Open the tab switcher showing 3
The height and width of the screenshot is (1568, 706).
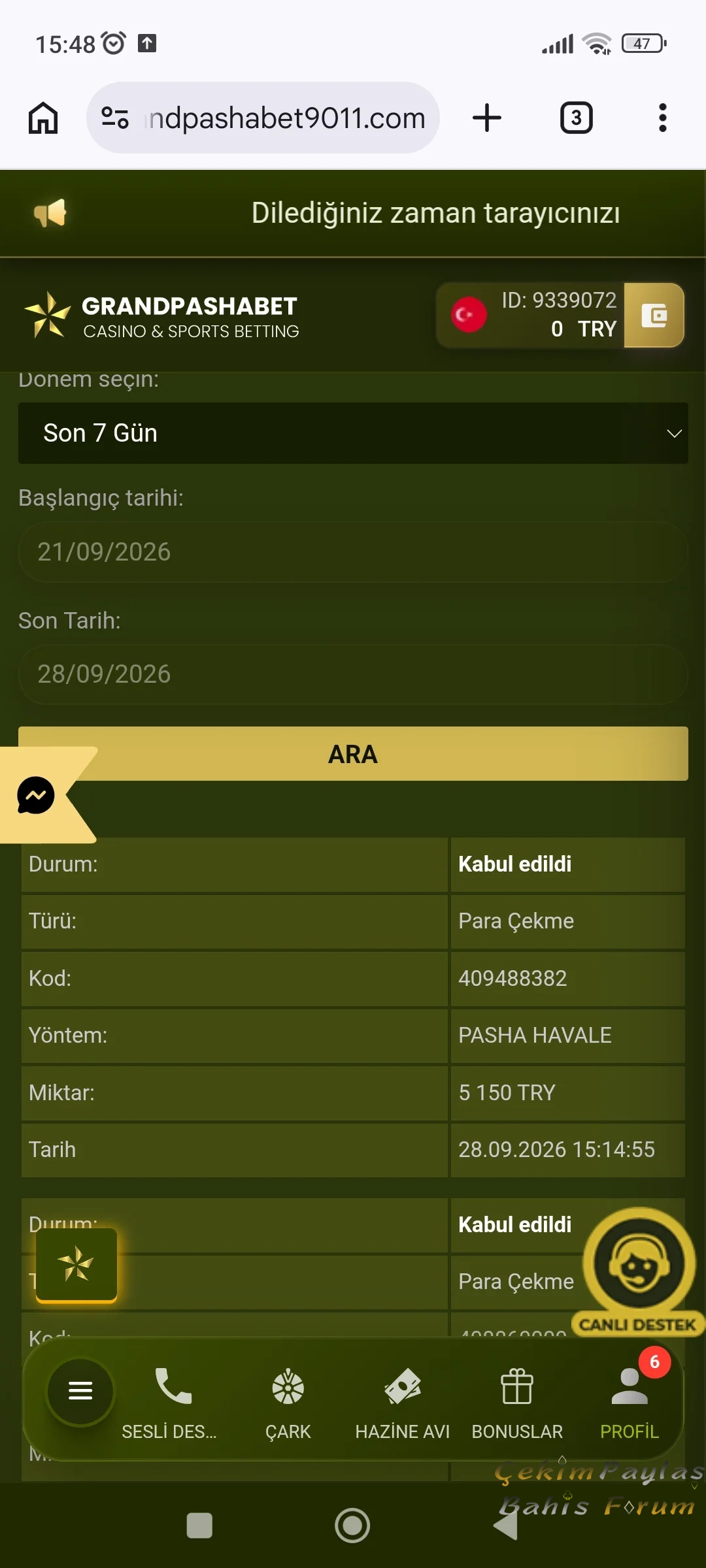click(x=577, y=118)
